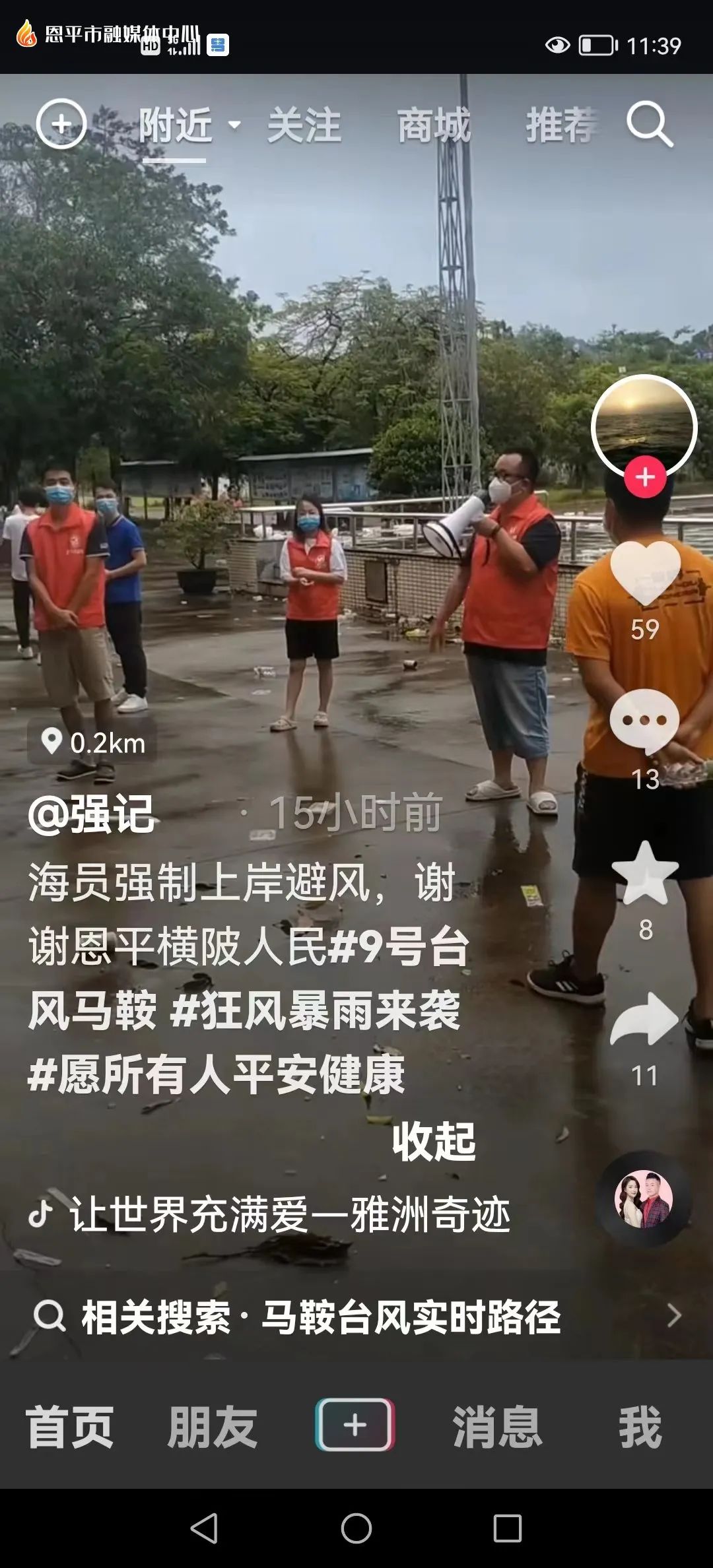Switch to the 推荐 tab

pos(561,125)
